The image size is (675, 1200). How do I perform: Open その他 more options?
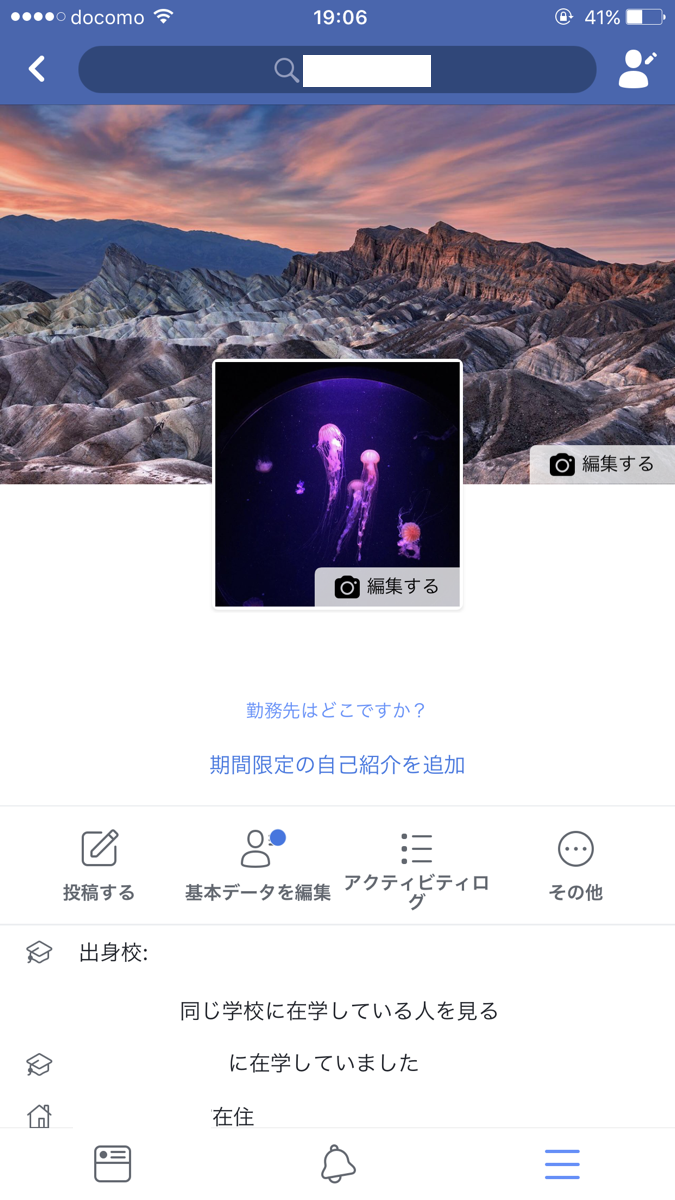pos(576,866)
